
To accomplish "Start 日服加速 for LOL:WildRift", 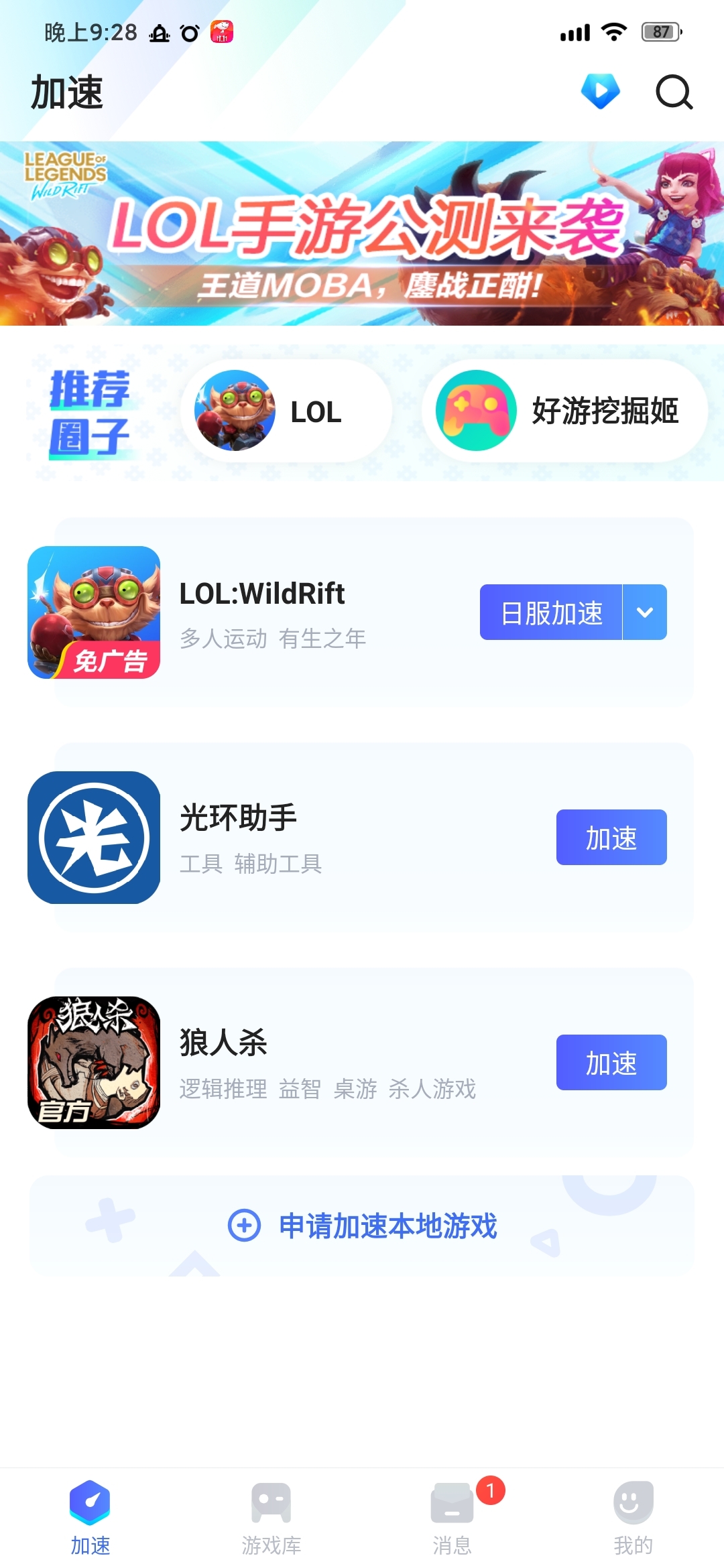I will [x=551, y=612].
